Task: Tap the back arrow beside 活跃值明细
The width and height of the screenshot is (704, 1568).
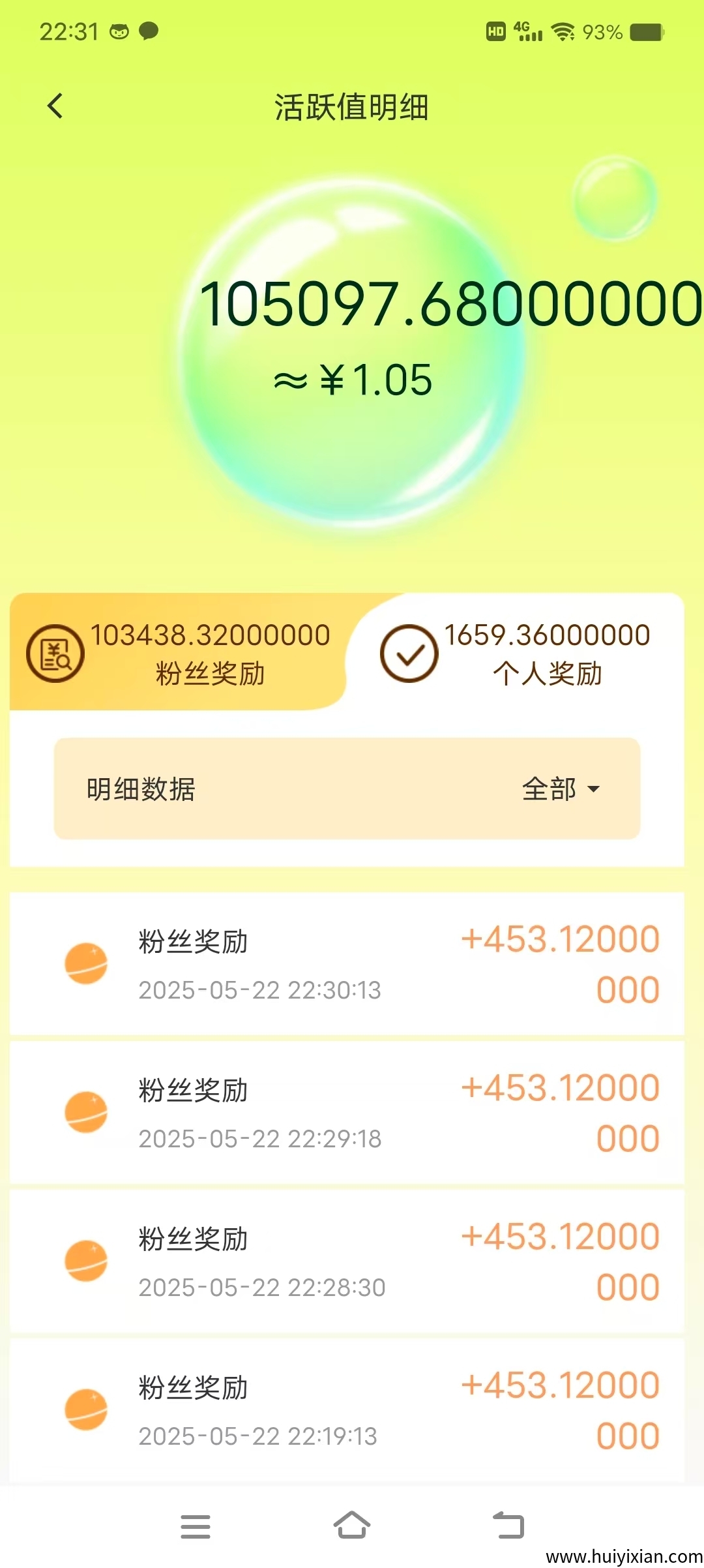Action: pos(55,106)
